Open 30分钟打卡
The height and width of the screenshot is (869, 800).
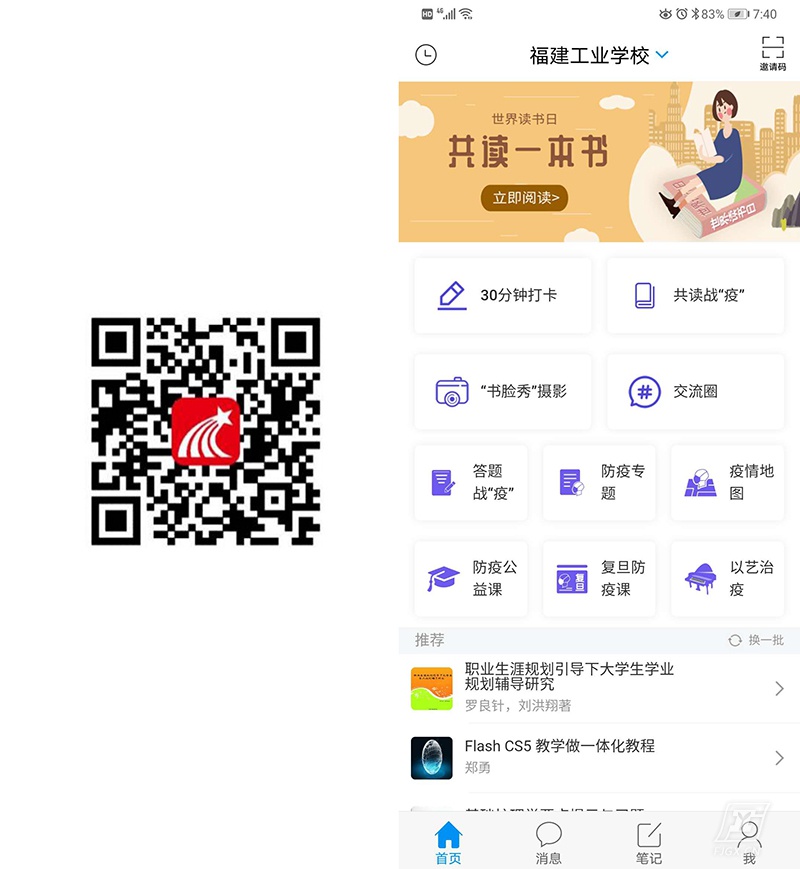pos(502,295)
